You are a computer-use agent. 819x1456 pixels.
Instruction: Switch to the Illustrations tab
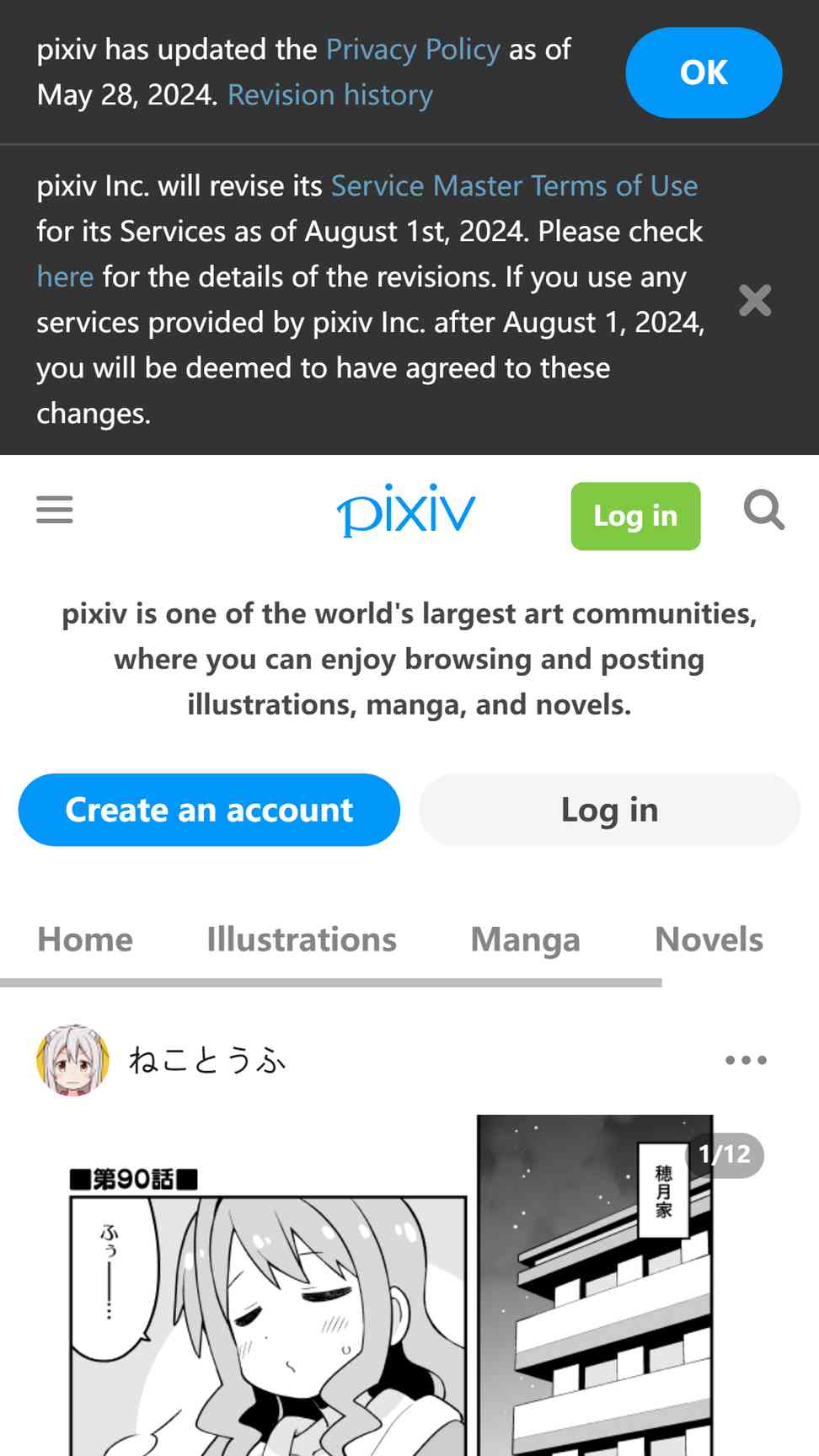click(302, 939)
